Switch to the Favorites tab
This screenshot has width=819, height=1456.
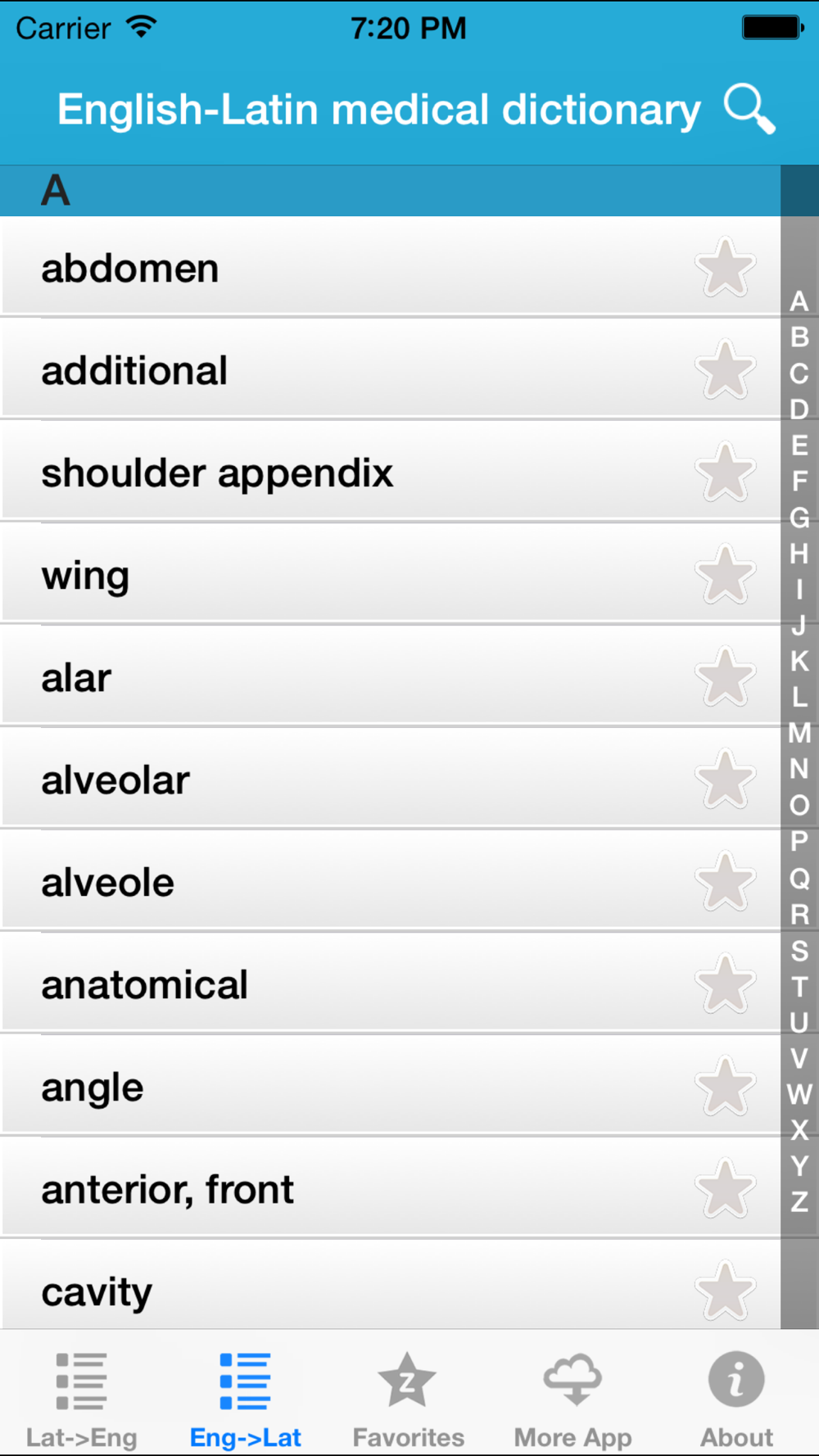click(408, 1399)
